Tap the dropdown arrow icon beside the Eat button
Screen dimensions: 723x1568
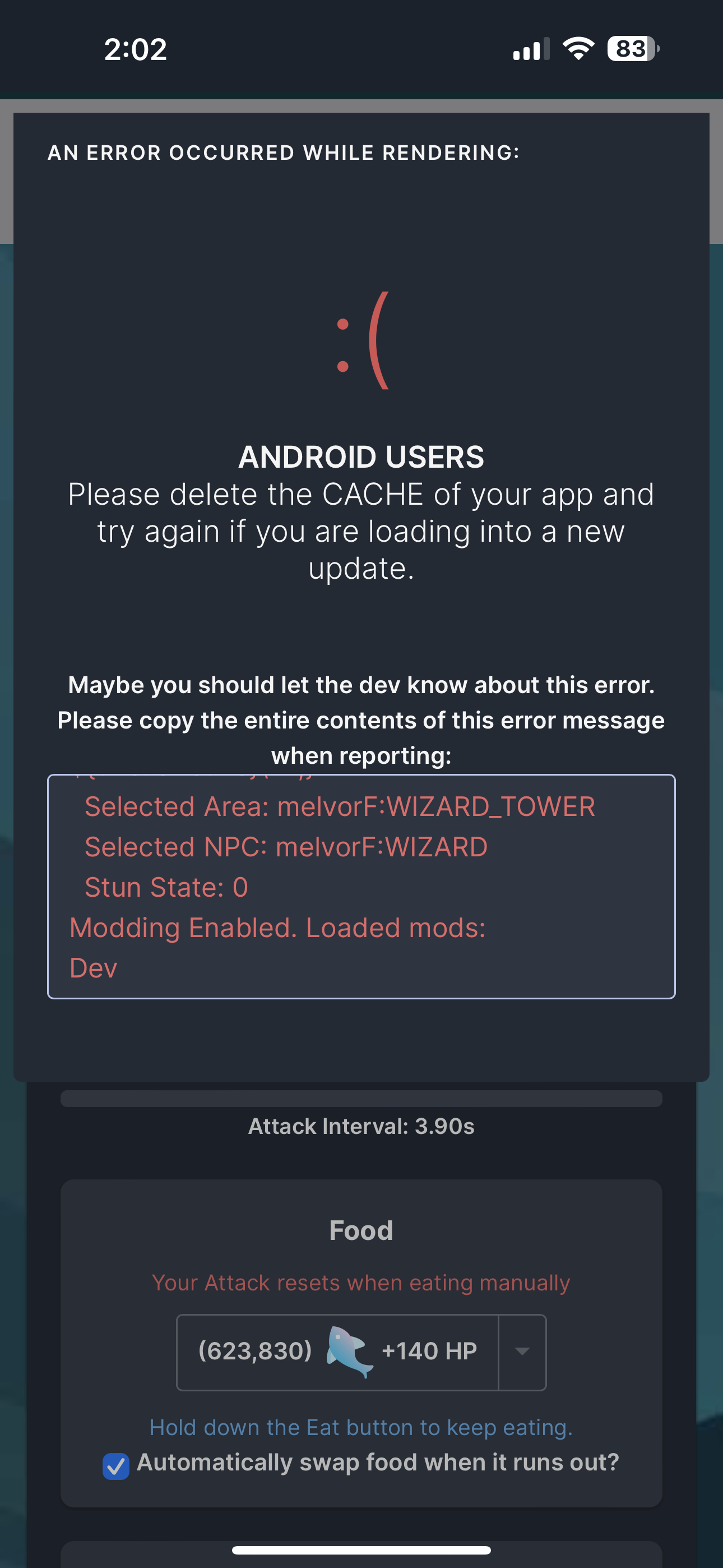pos(522,1350)
